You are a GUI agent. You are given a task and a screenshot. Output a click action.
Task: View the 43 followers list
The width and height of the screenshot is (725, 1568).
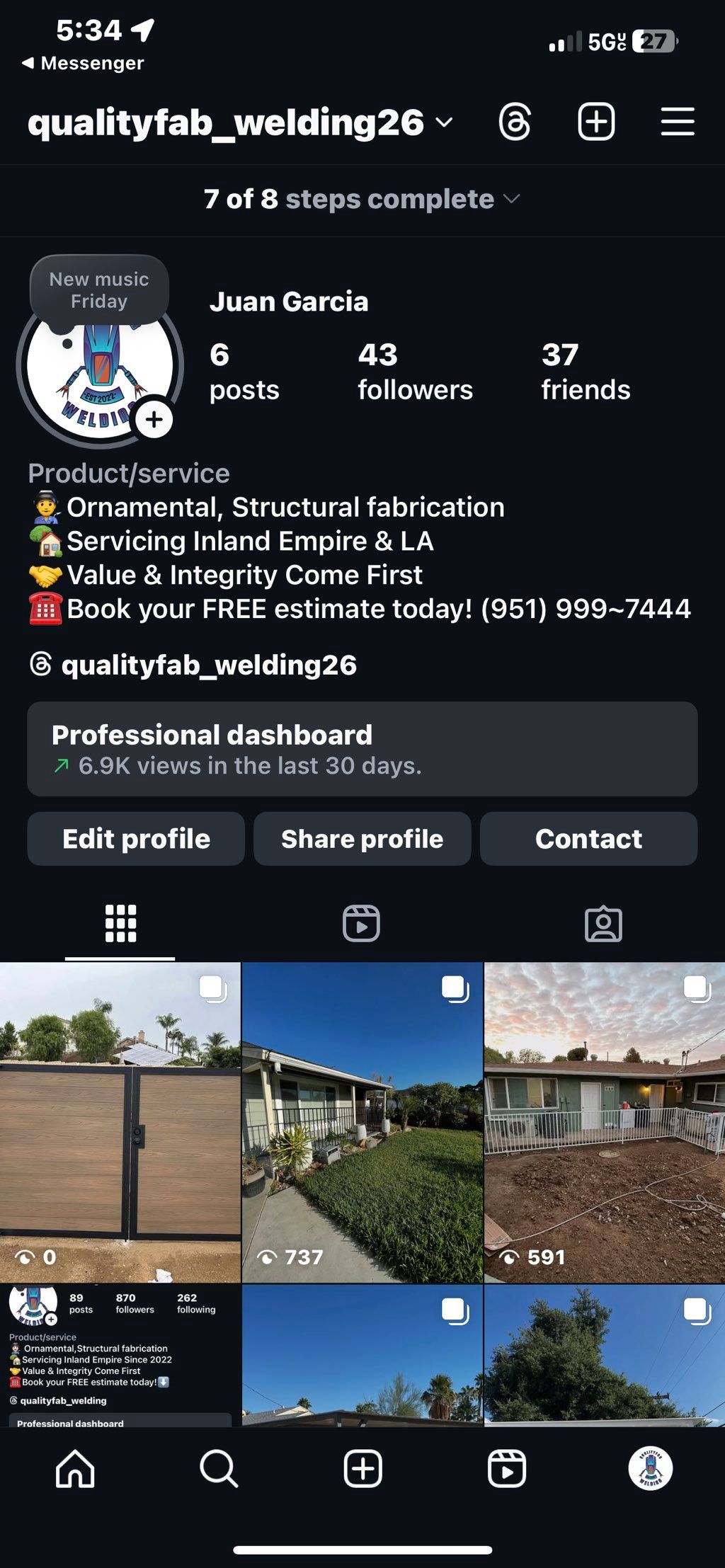(415, 372)
